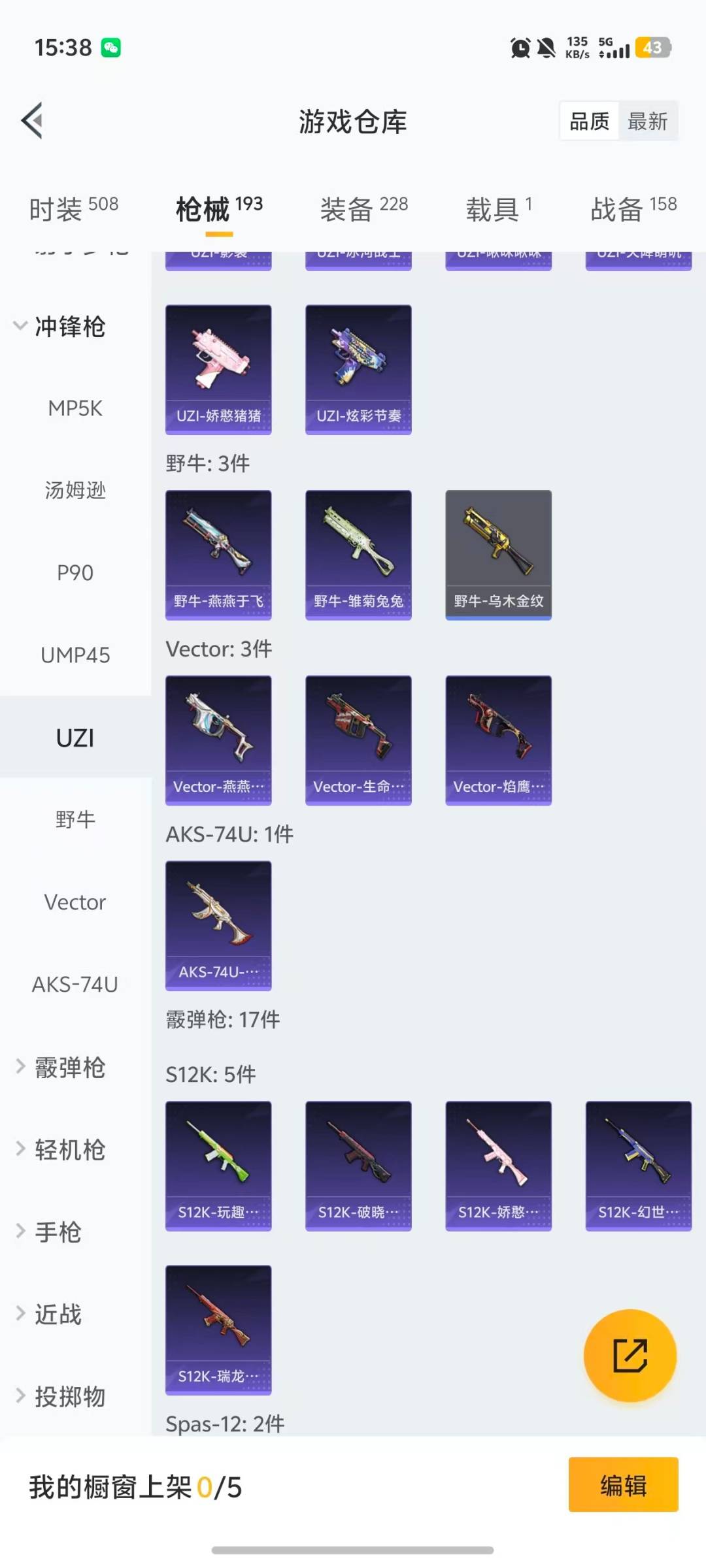
Task: Select 野牛 in the left sidebar
Action: click(75, 820)
